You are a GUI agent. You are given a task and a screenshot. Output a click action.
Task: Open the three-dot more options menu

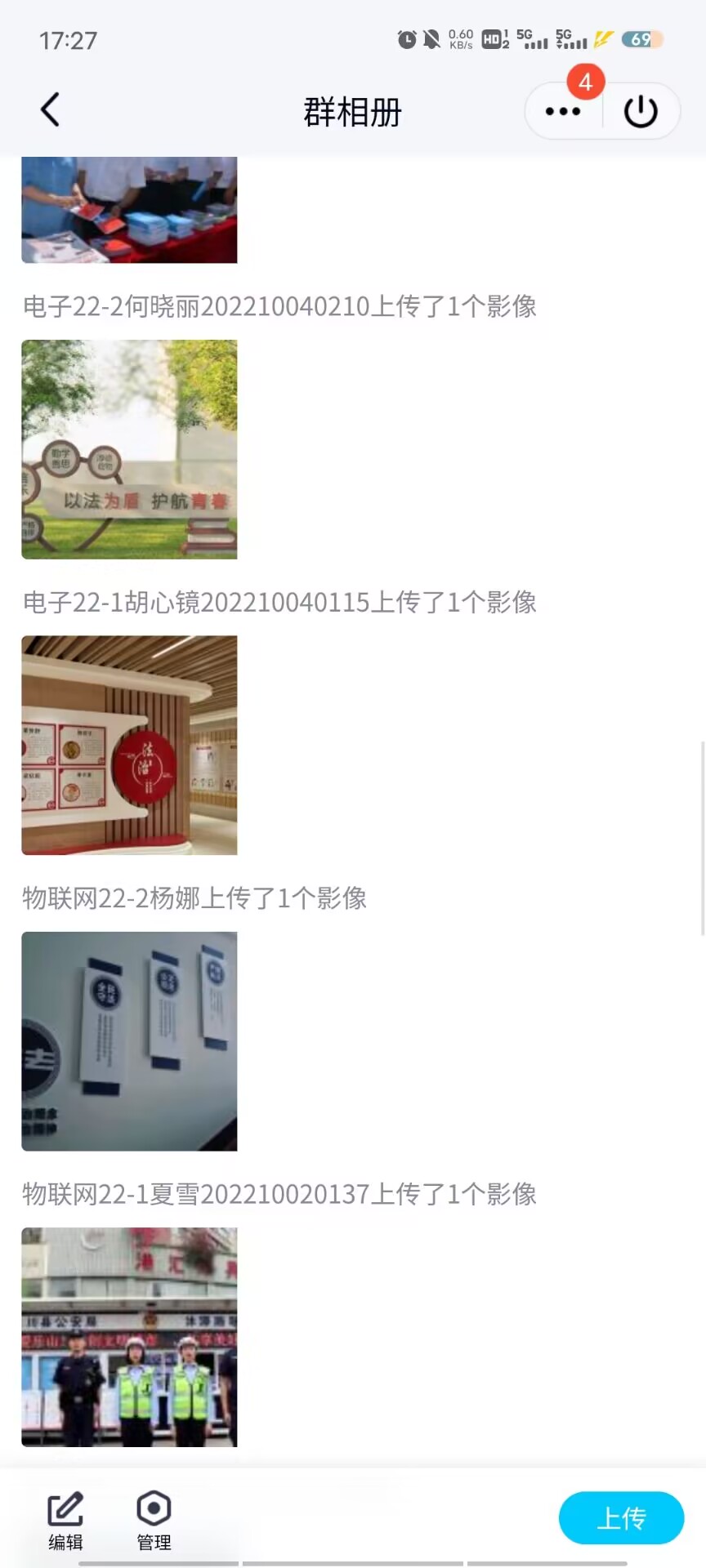(563, 111)
